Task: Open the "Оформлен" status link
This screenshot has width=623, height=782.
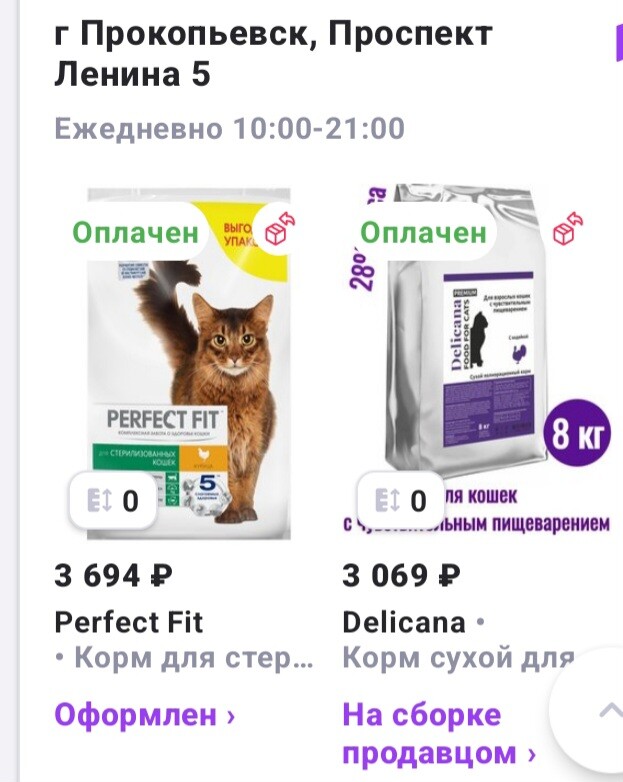Action: pyautogui.click(x=145, y=716)
